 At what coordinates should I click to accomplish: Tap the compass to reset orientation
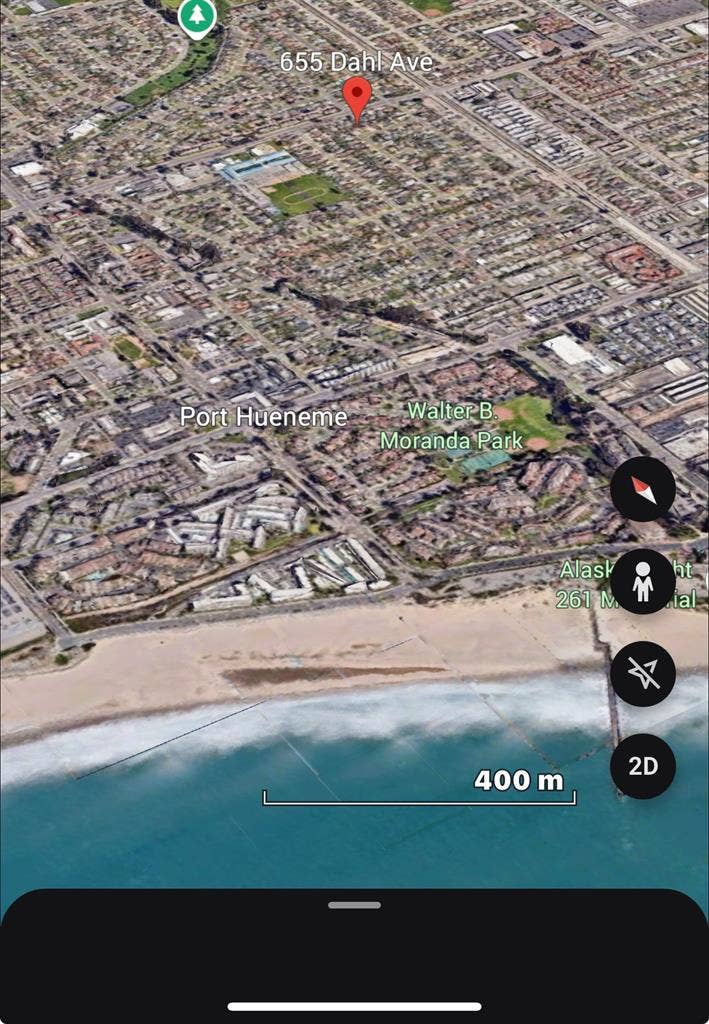[x=642, y=489]
